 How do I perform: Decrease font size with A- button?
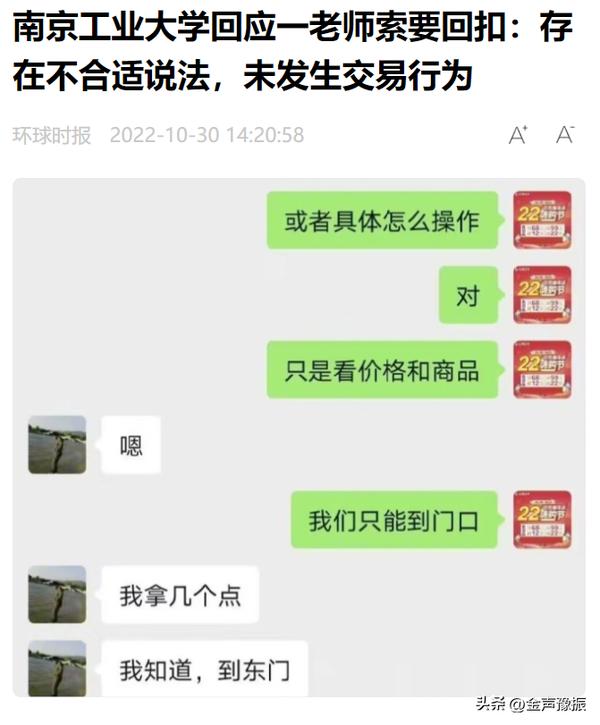pos(565,135)
